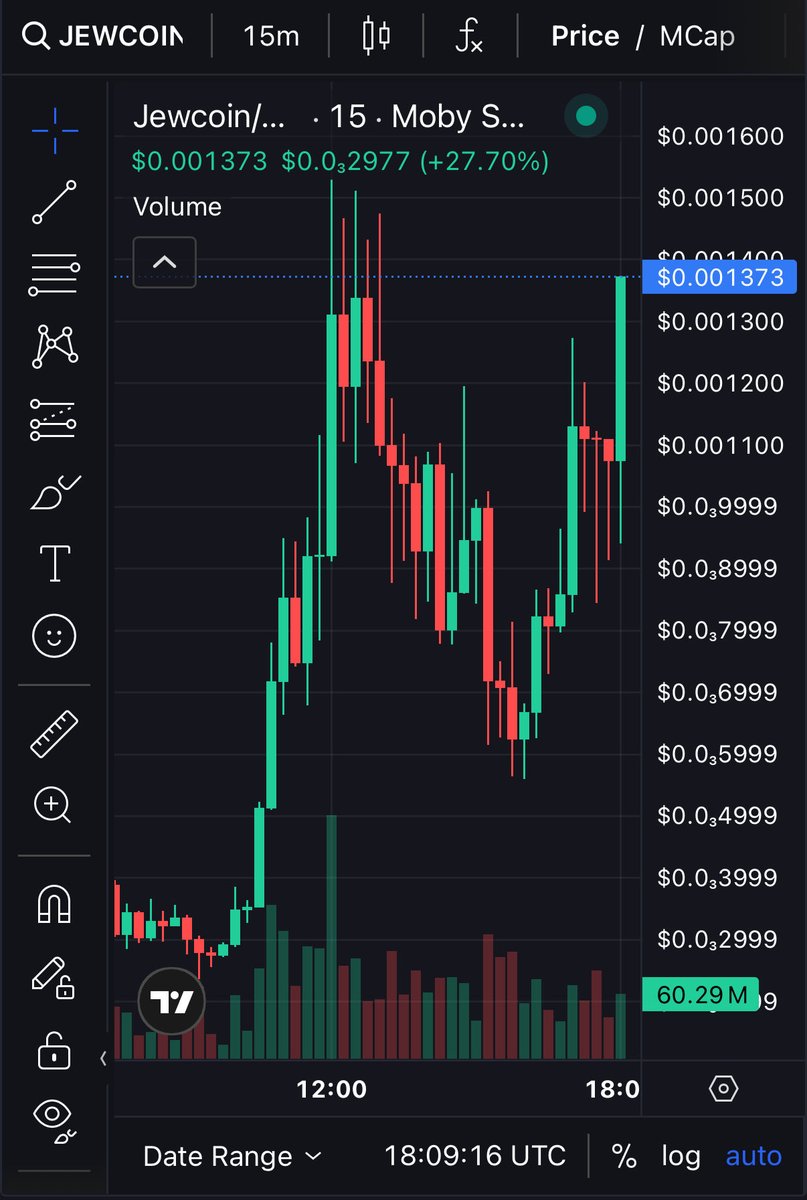
Task: Select the trend line drawing tool
Action: coord(54,202)
